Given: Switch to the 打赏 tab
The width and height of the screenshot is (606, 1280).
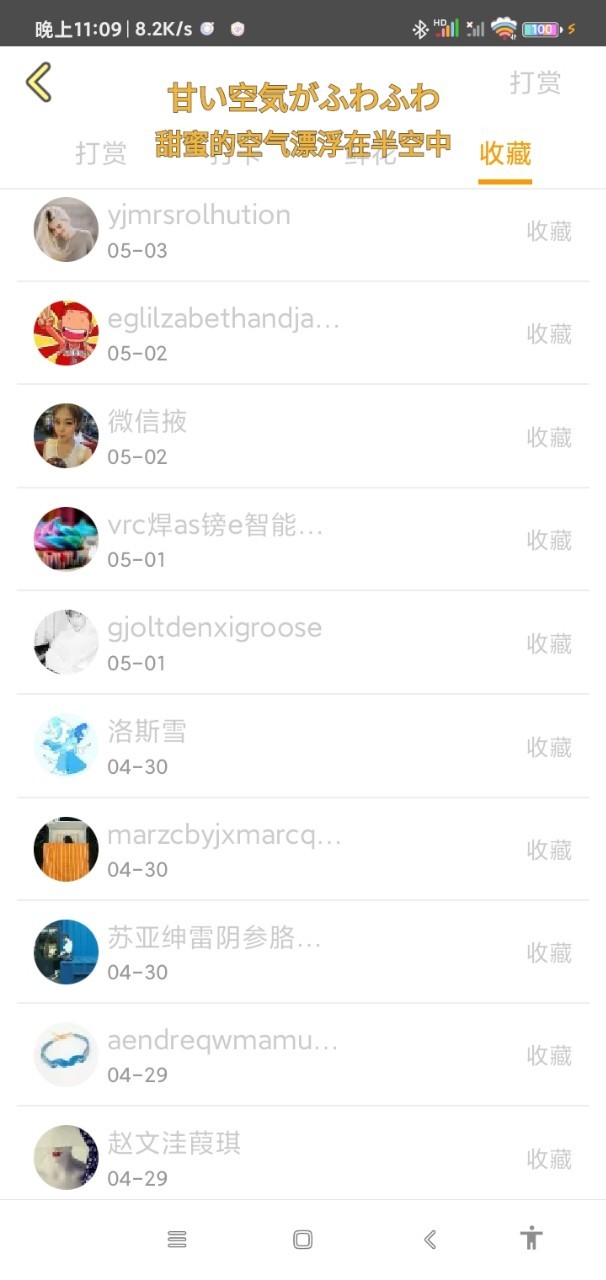Looking at the screenshot, I should [x=101, y=153].
